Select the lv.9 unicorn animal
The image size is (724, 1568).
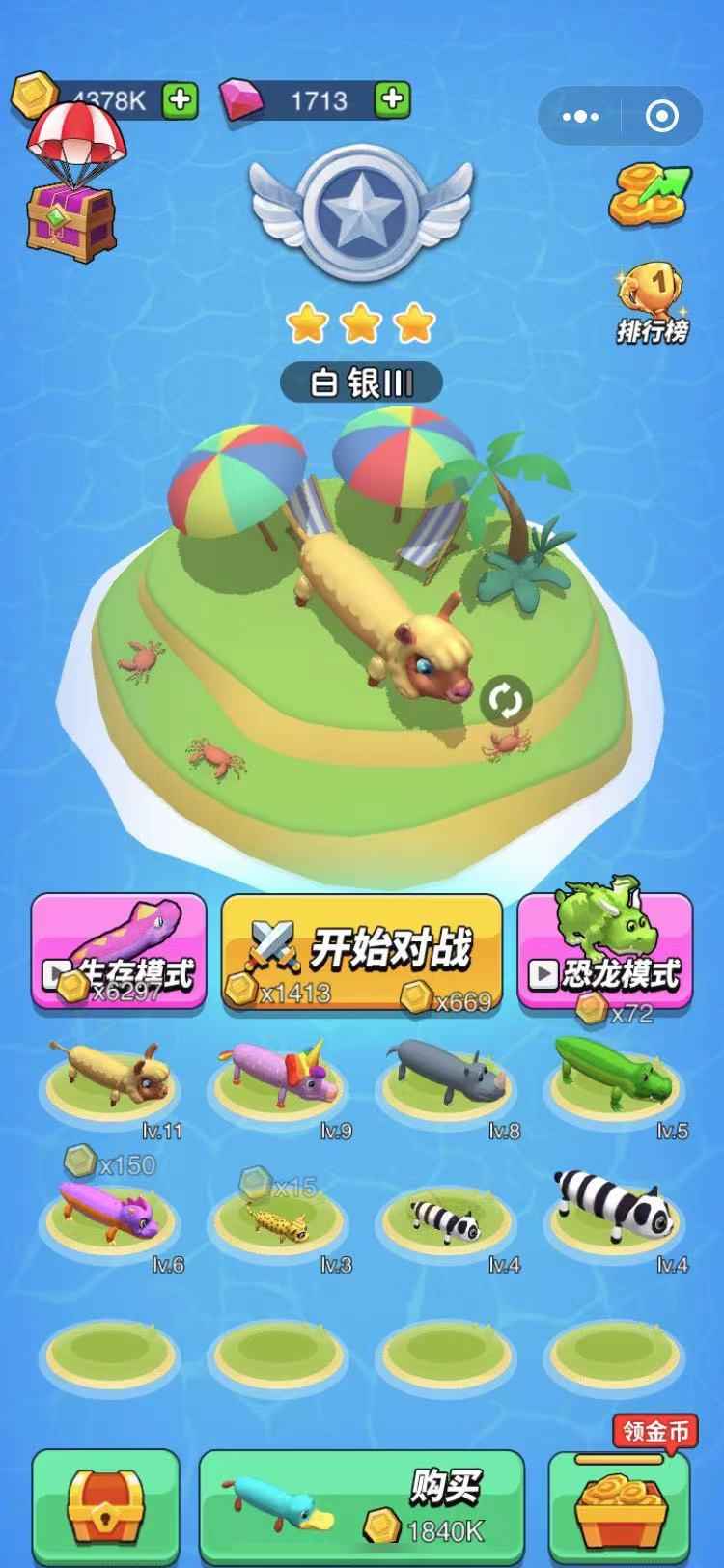pos(278,1077)
